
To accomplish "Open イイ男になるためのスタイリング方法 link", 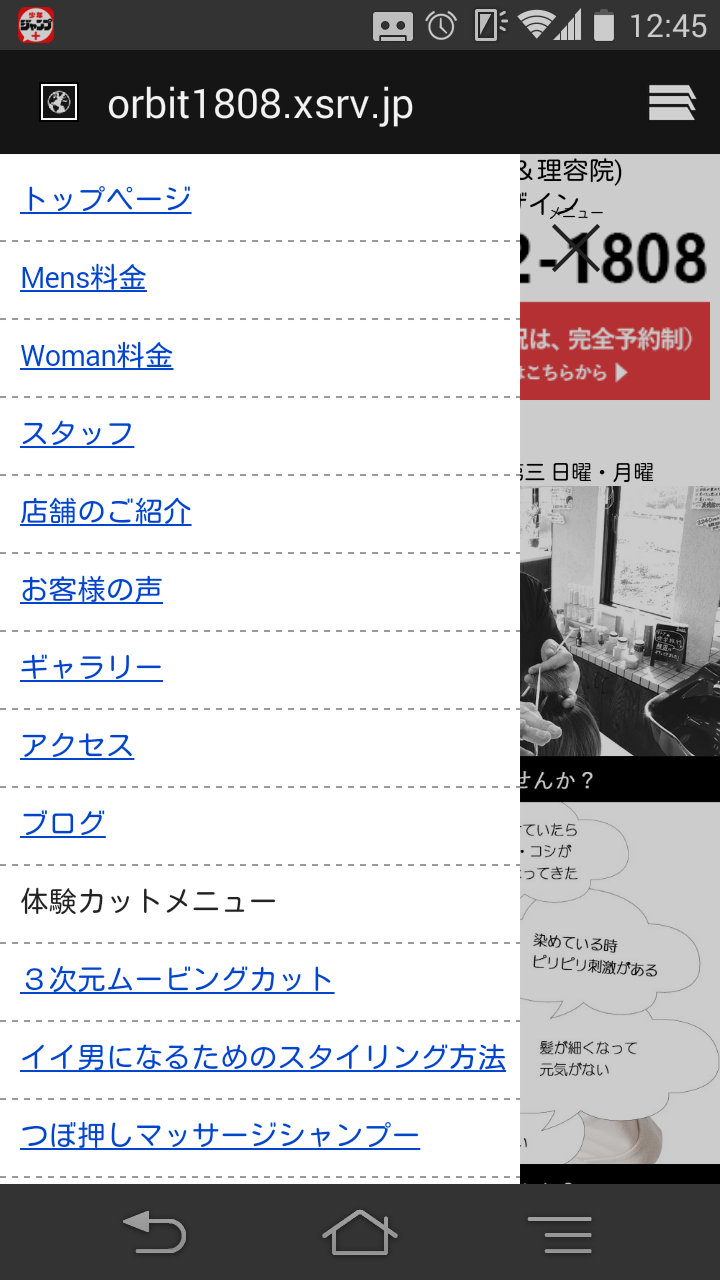I will click(263, 1058).
